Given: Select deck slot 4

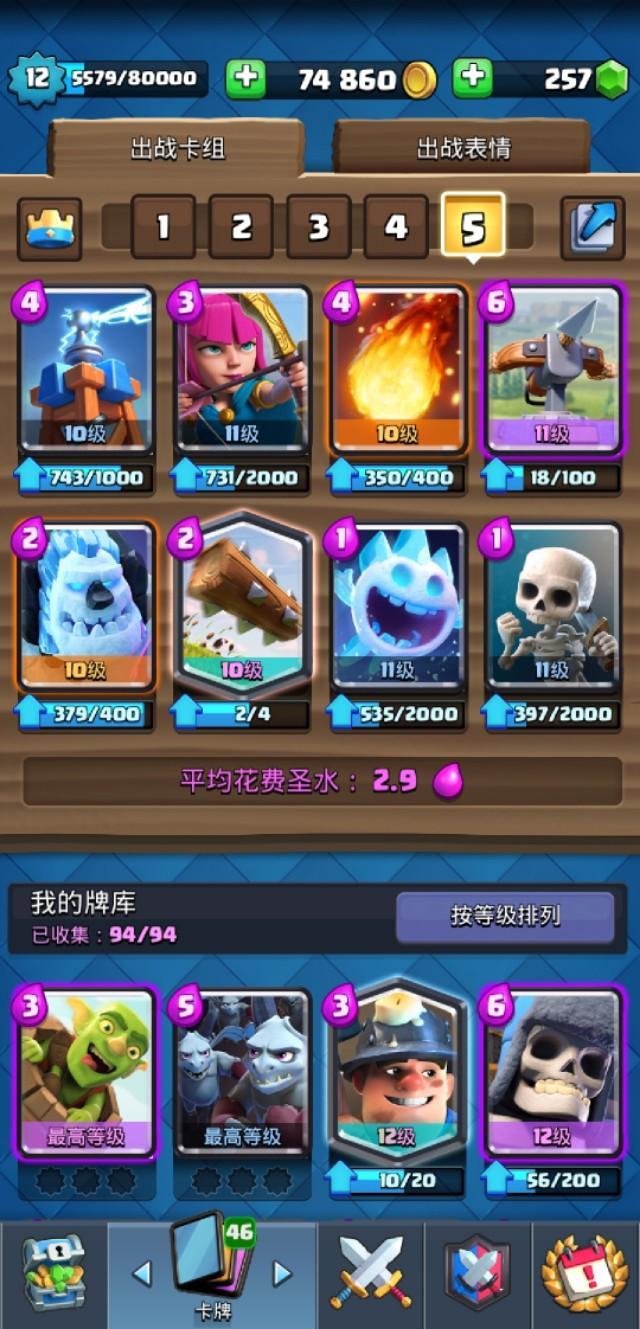Looking at the screenshot, I should click(396, 227).
